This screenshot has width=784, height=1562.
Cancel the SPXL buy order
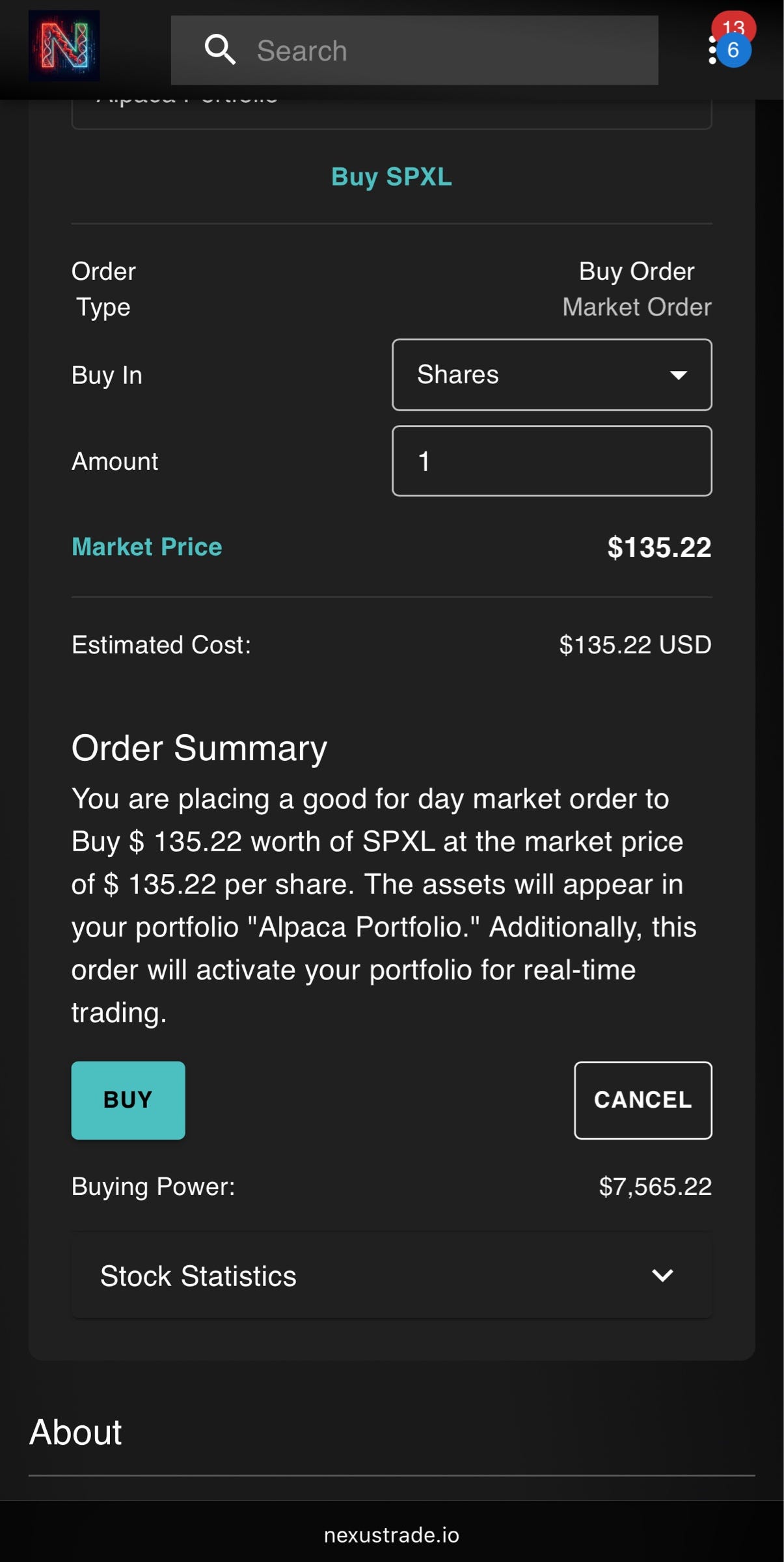click(642, 1100)
